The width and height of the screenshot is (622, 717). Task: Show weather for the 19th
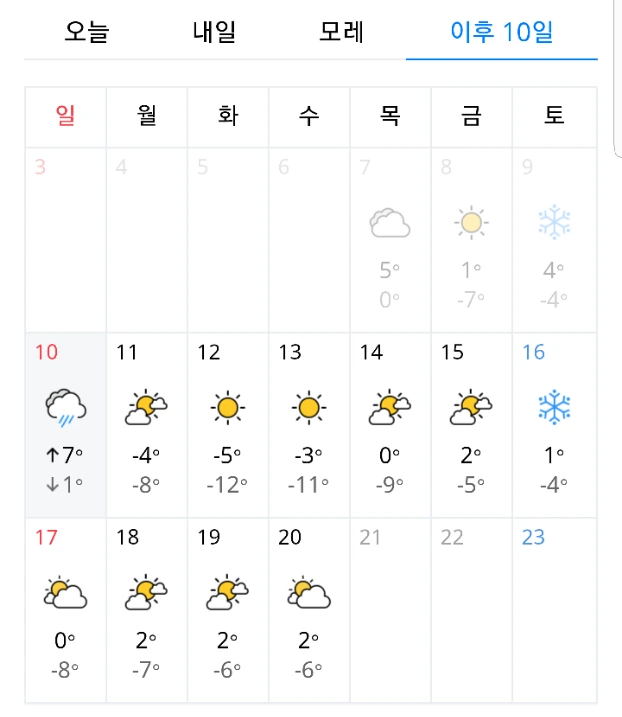coord(228,610)
